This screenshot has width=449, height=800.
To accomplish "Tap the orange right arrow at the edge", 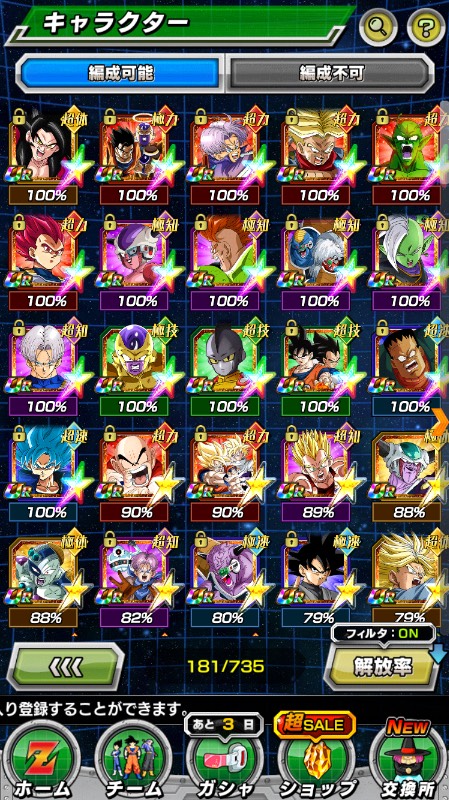I will (441, 418).
